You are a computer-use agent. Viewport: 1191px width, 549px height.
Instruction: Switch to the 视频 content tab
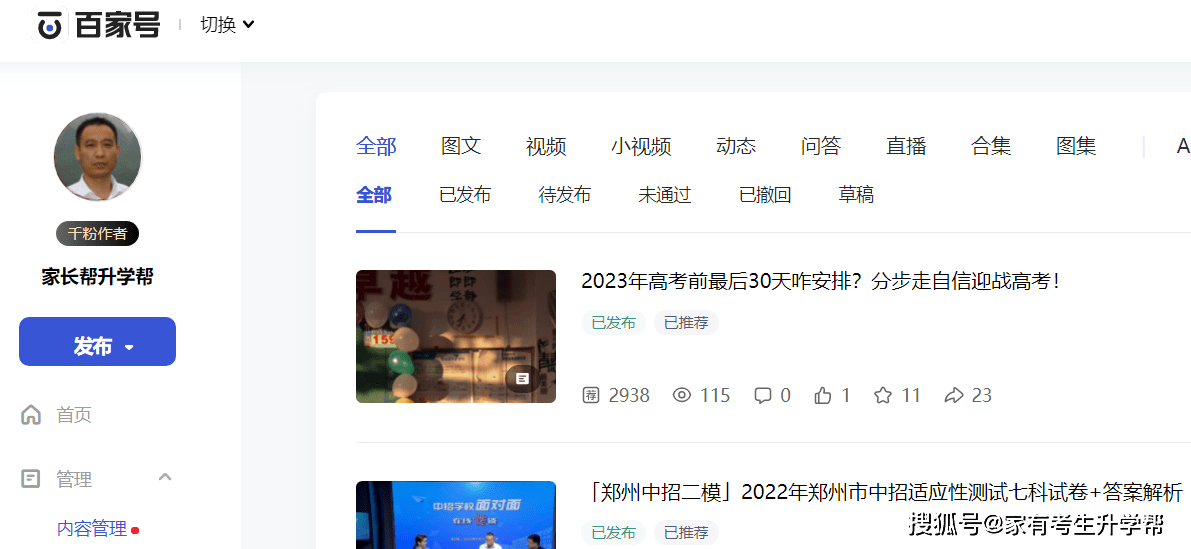[x=546, y=146]
